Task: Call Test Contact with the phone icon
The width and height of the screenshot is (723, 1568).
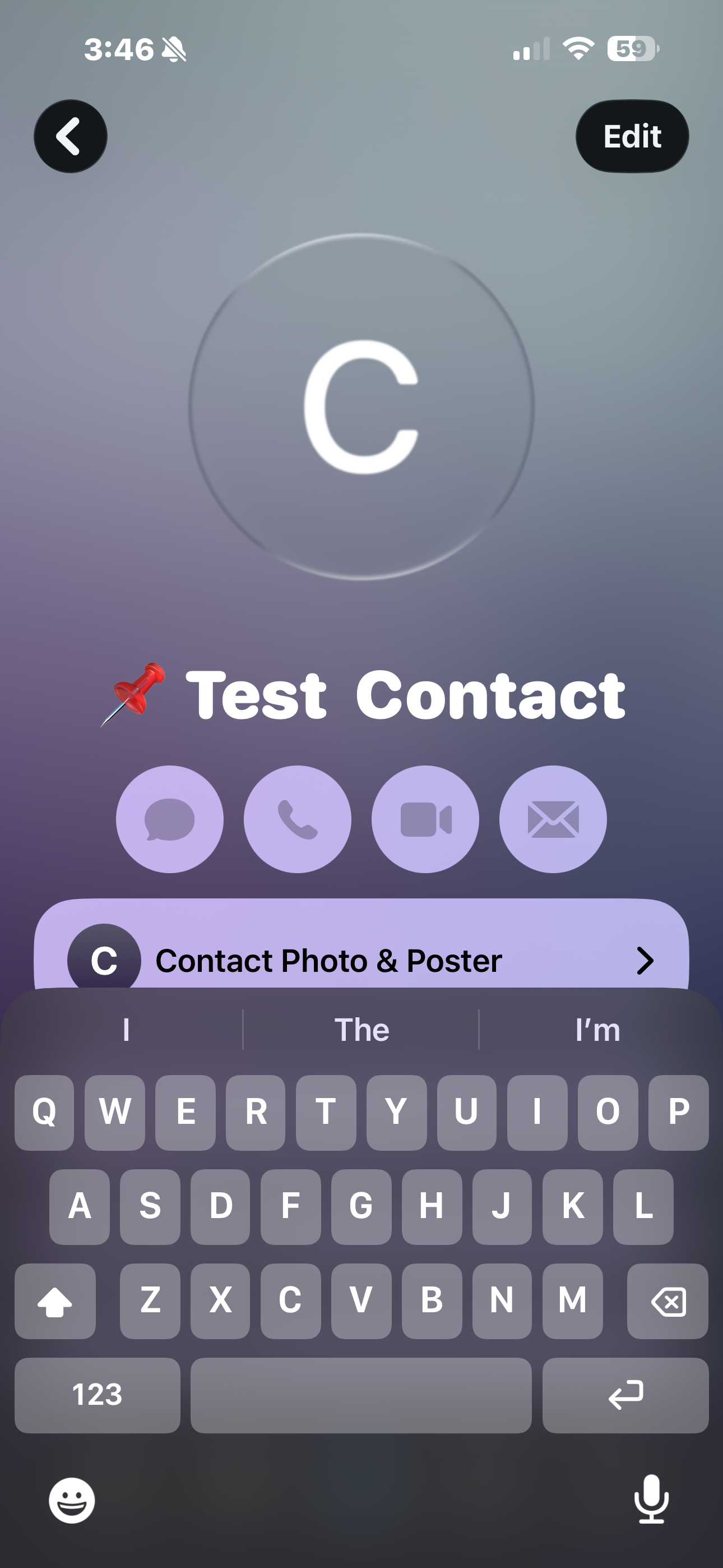Action: [x=298, y=819]
